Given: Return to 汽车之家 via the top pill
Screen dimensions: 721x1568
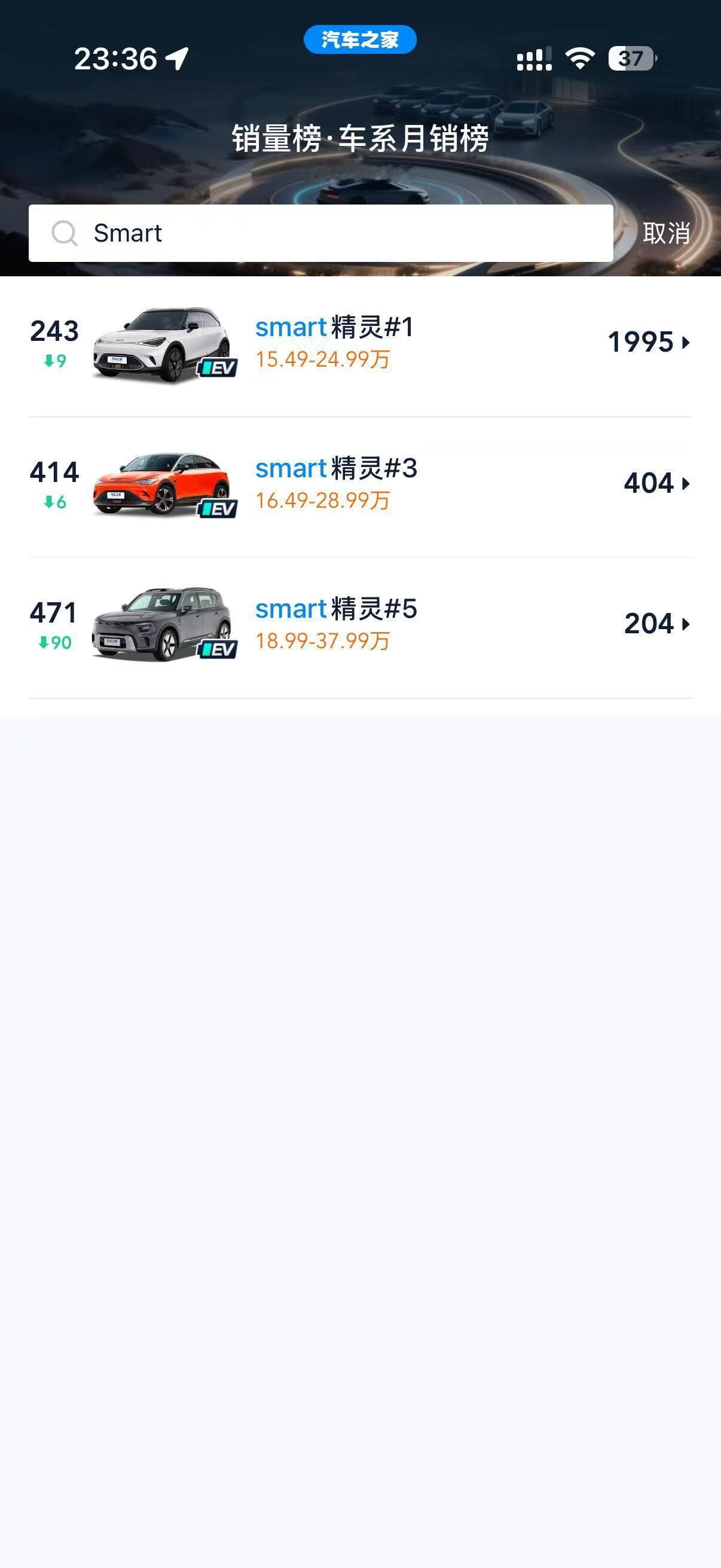Looking at the screenshot, I should [x=360, y=39].
